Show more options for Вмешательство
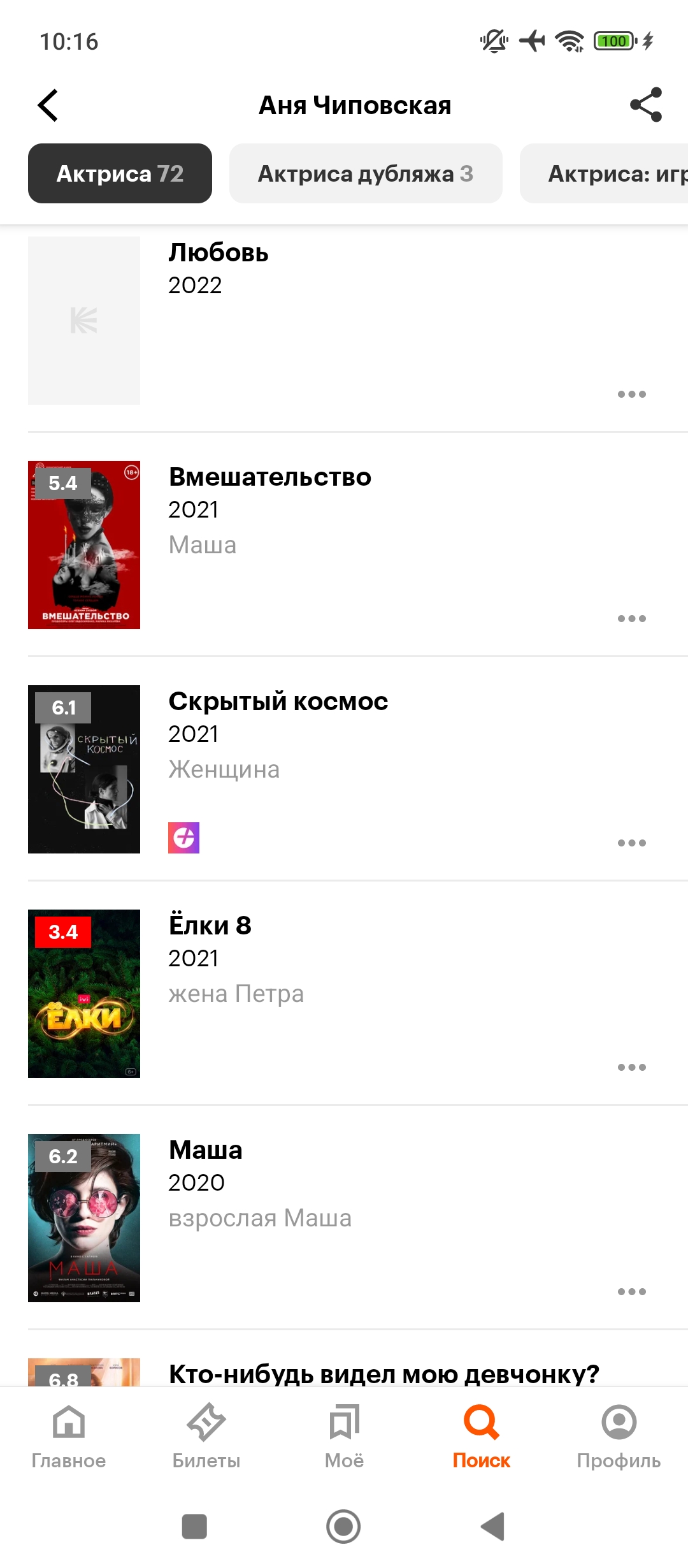Image resolution: width=688 pixels, height=1568 pixels. click(631, 619)
